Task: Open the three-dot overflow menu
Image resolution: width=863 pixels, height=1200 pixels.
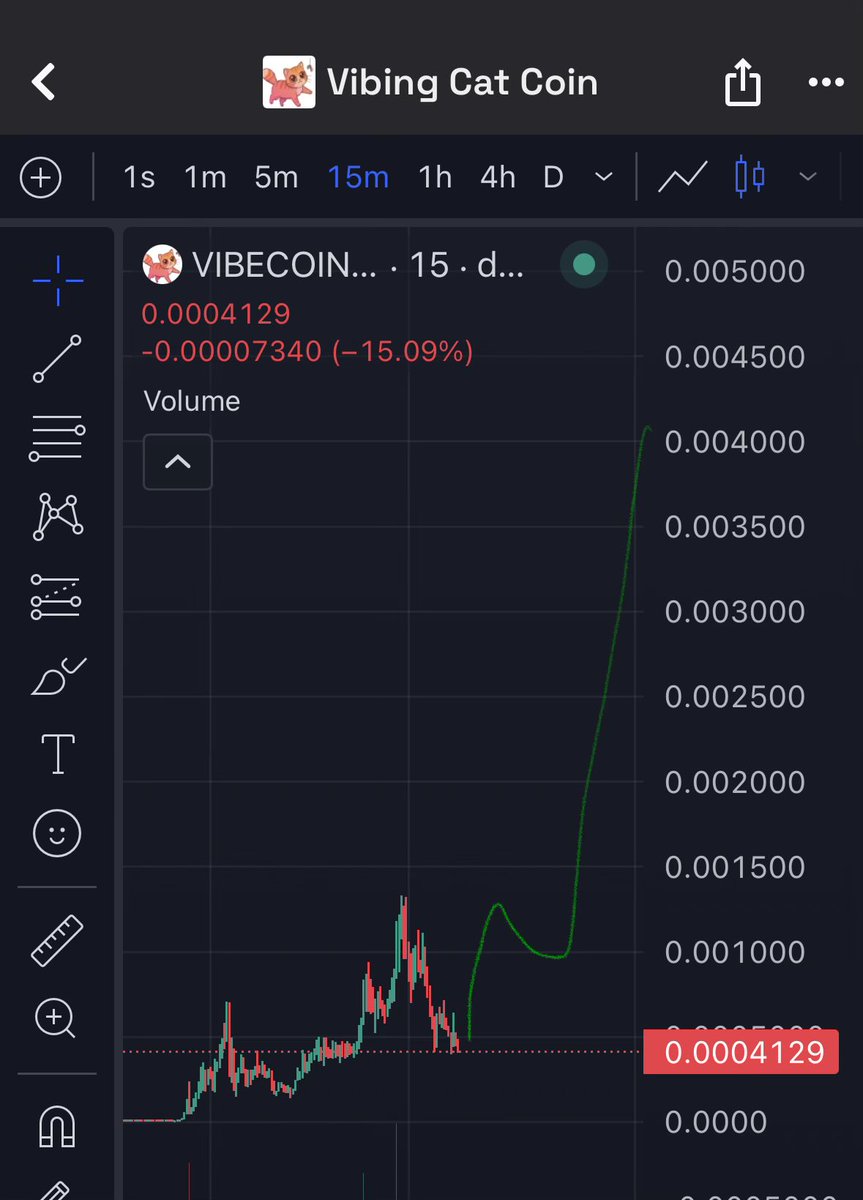Action: coord(825,82)
